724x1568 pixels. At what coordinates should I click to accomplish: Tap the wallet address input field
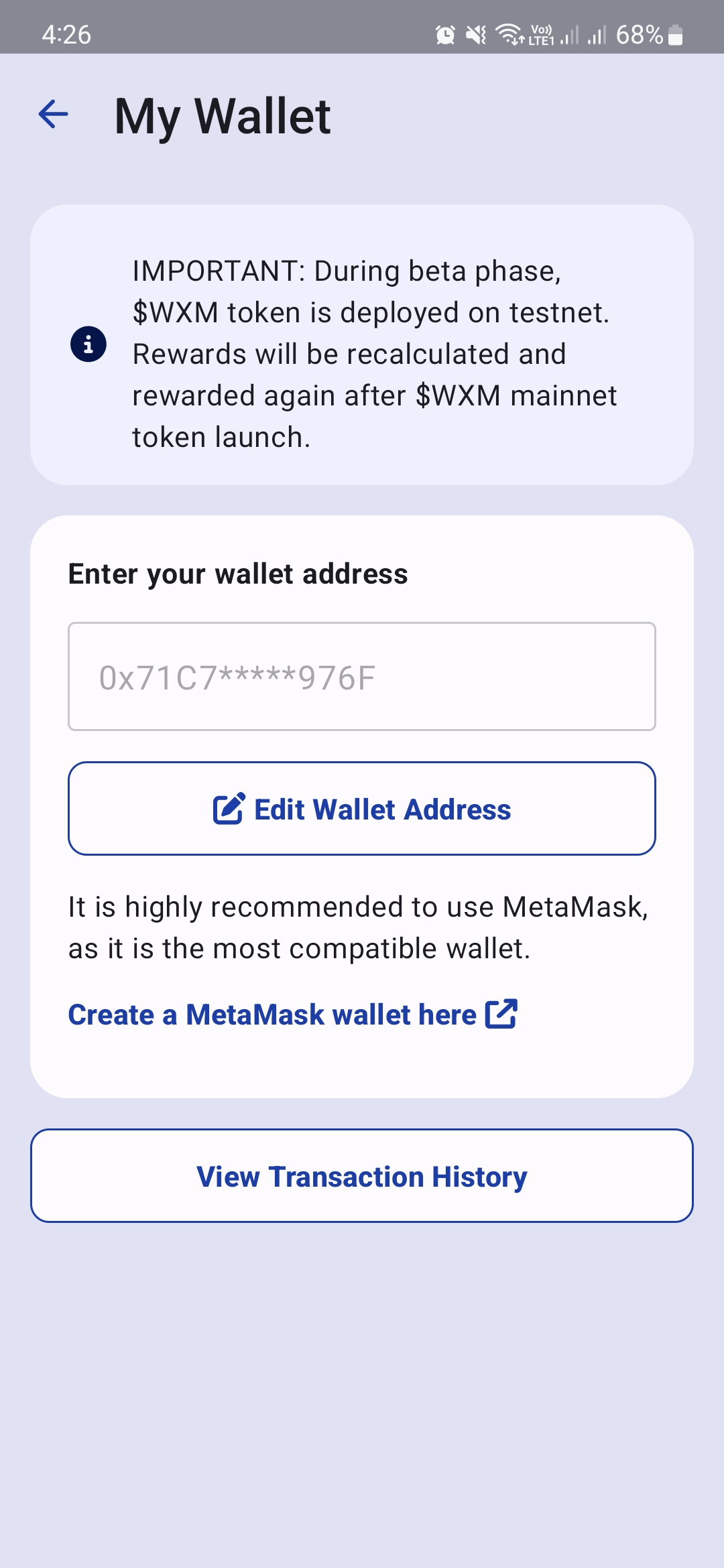(362, 677)
